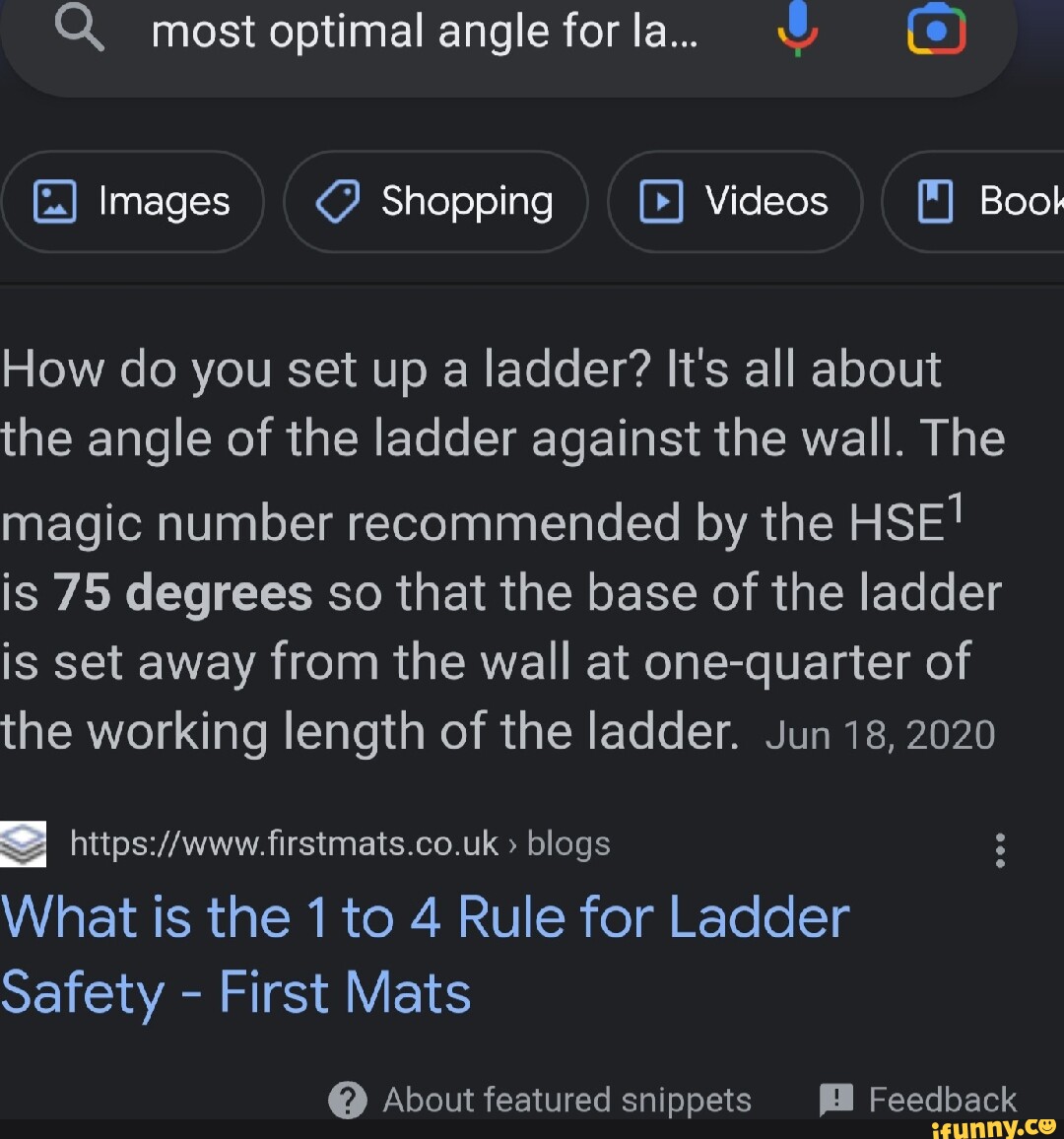Send Feedback on the snippet

click(918, 1100)
